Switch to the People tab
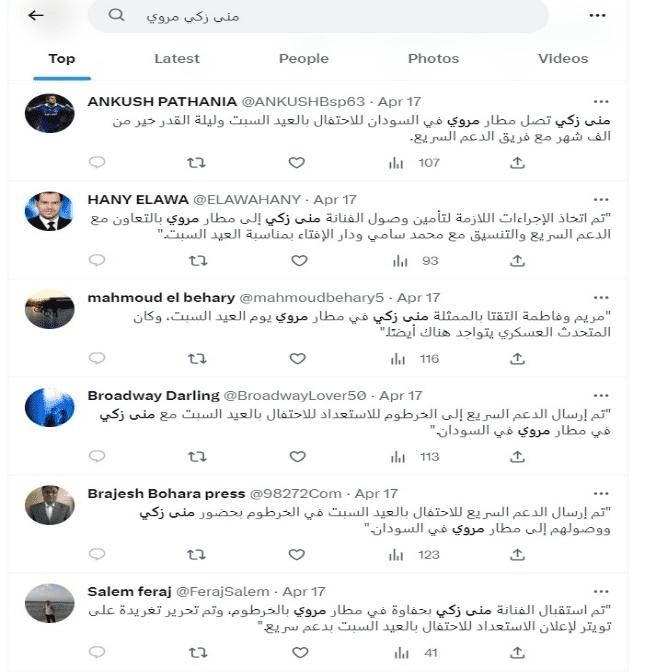This screenshot has width=656, height=672. click(x=303, y=59)
